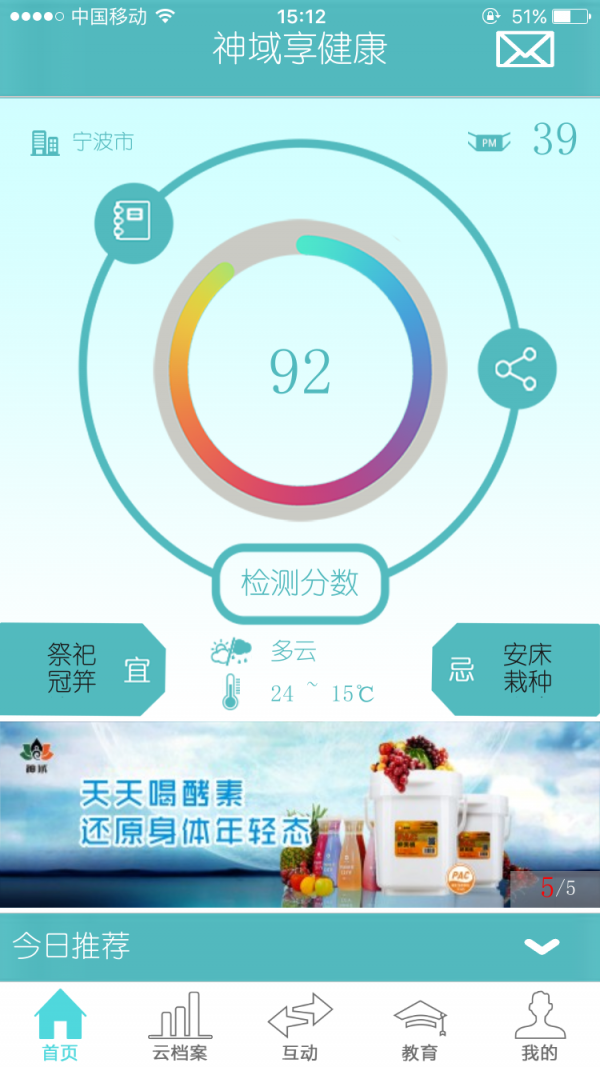Viewport: 600px width, 1067px height.
Task: Open the messages envelope icon
Action: coord(525,49)
